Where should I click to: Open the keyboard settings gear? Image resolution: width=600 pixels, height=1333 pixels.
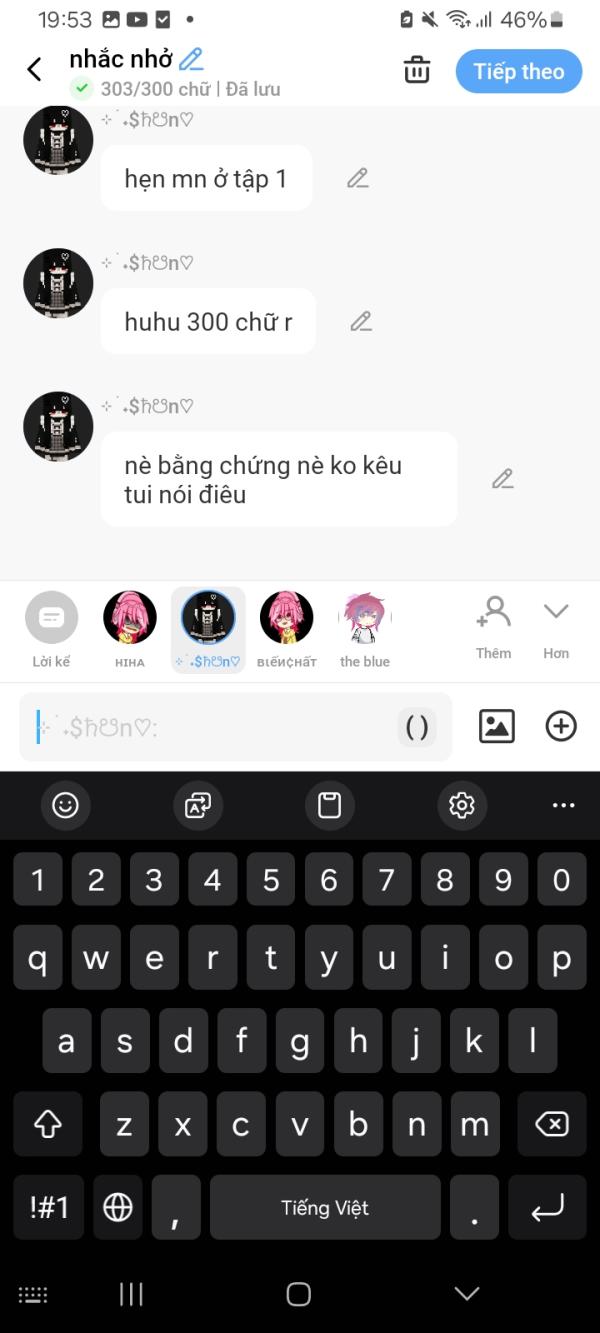click(x=462, y=805)
